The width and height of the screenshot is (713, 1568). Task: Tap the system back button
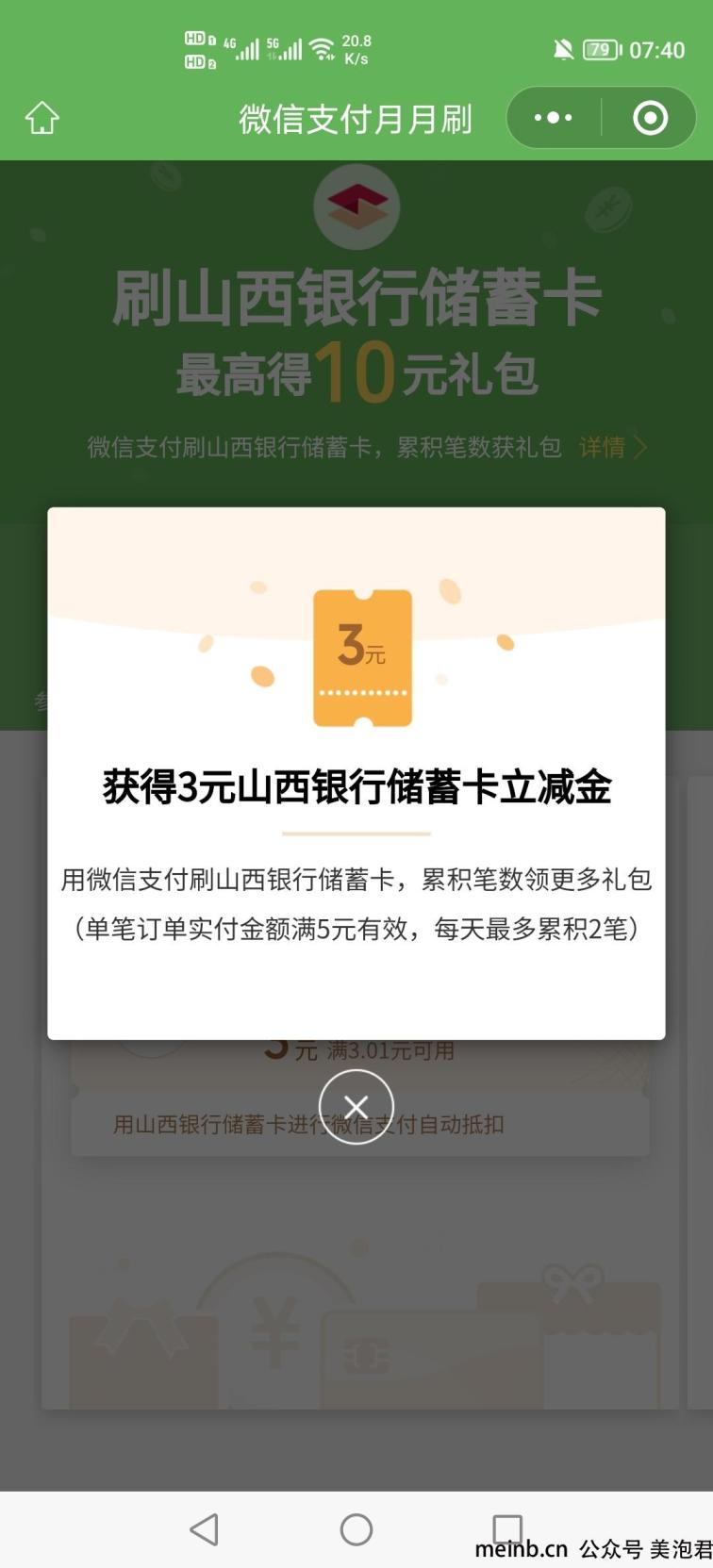205,1529
